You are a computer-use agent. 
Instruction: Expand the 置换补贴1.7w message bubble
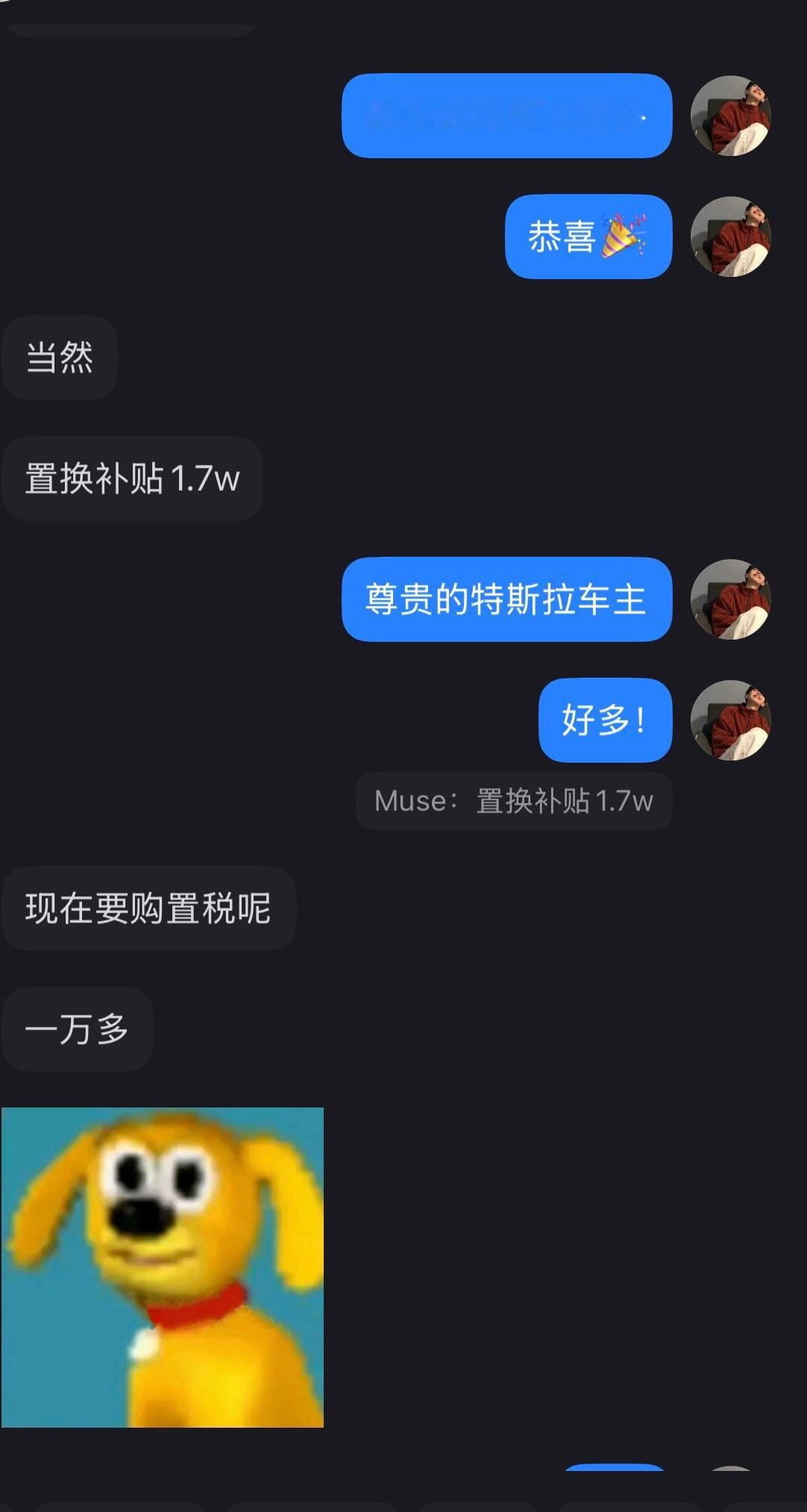tap(133, 478)
